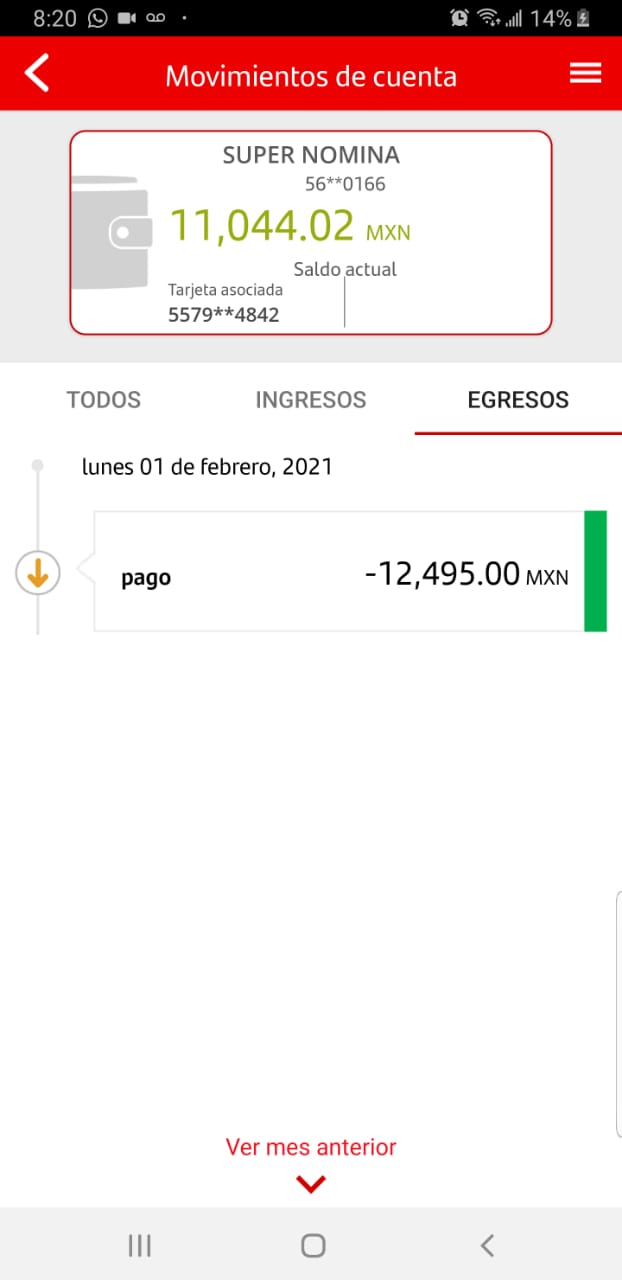Go back using the header arrow
This screenshot has height=1280, width=622.
[x=37, y=74]
